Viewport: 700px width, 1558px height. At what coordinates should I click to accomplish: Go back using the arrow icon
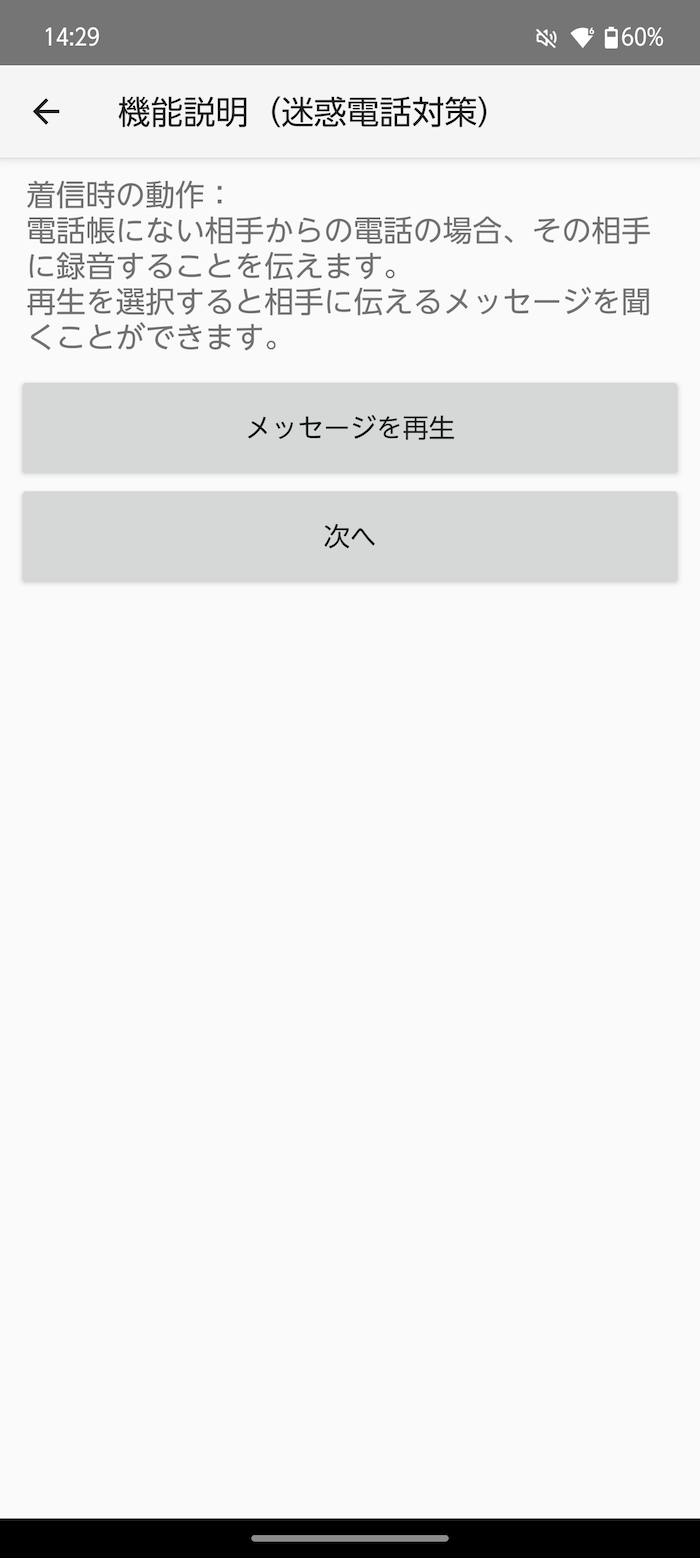46,112
